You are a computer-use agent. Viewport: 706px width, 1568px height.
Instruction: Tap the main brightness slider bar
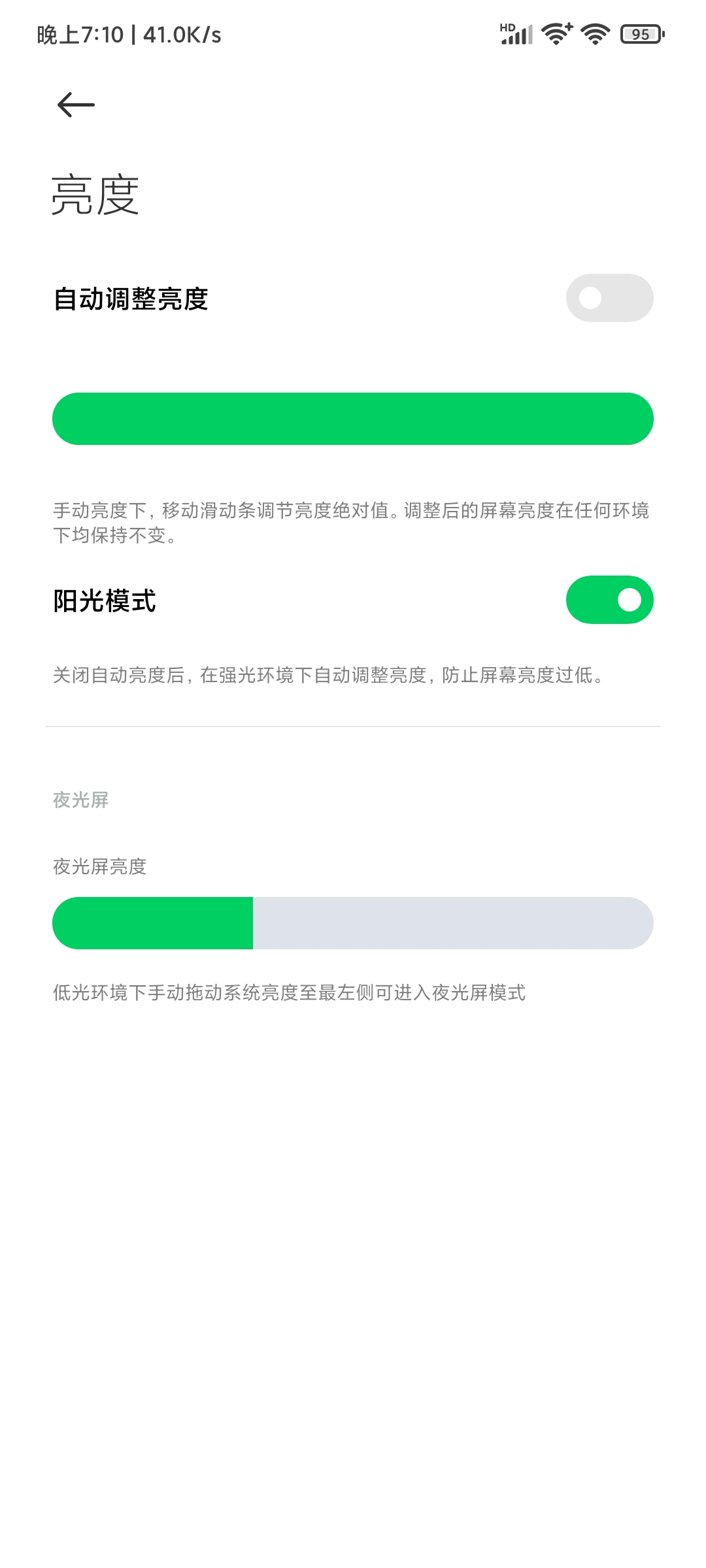pos(353,419)
